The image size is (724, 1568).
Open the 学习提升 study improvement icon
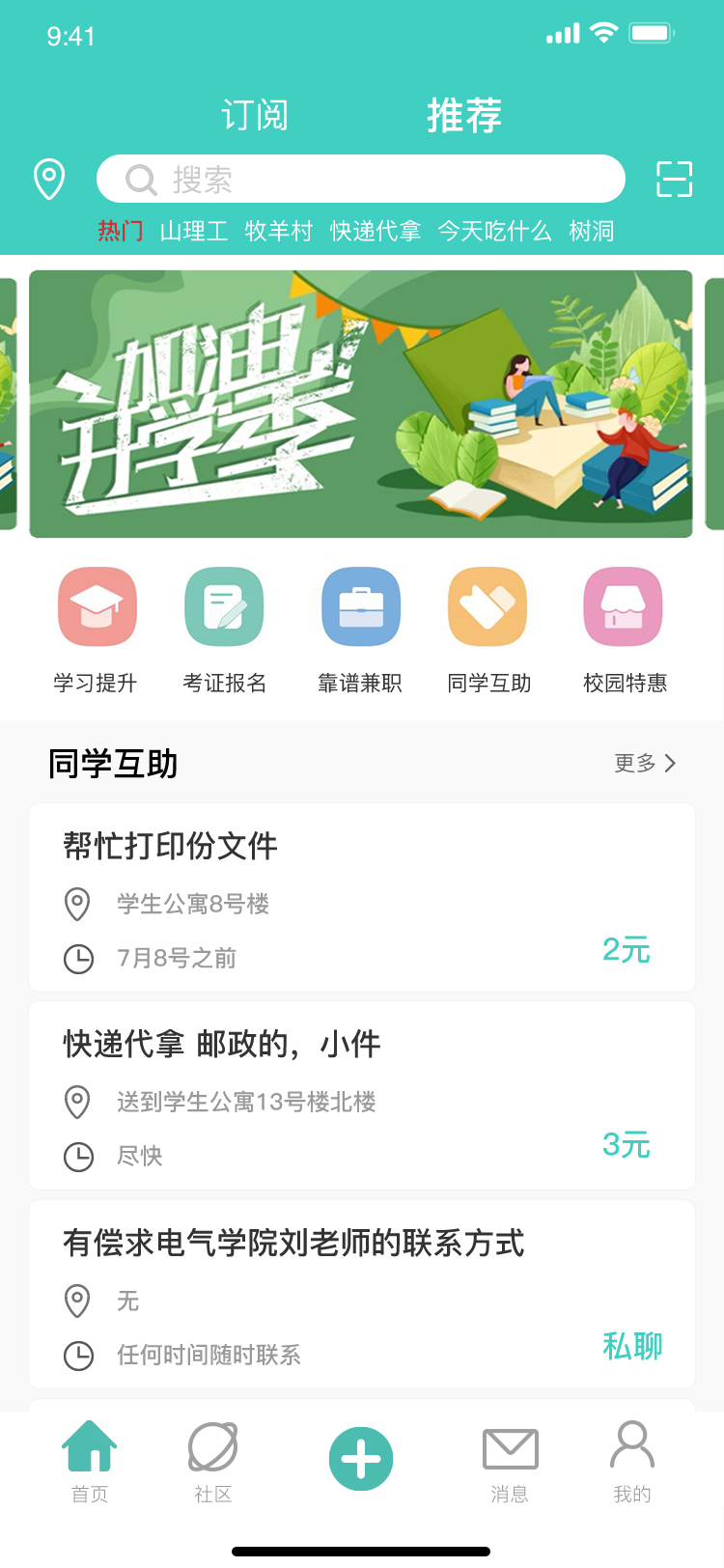(x=97, y=606)
